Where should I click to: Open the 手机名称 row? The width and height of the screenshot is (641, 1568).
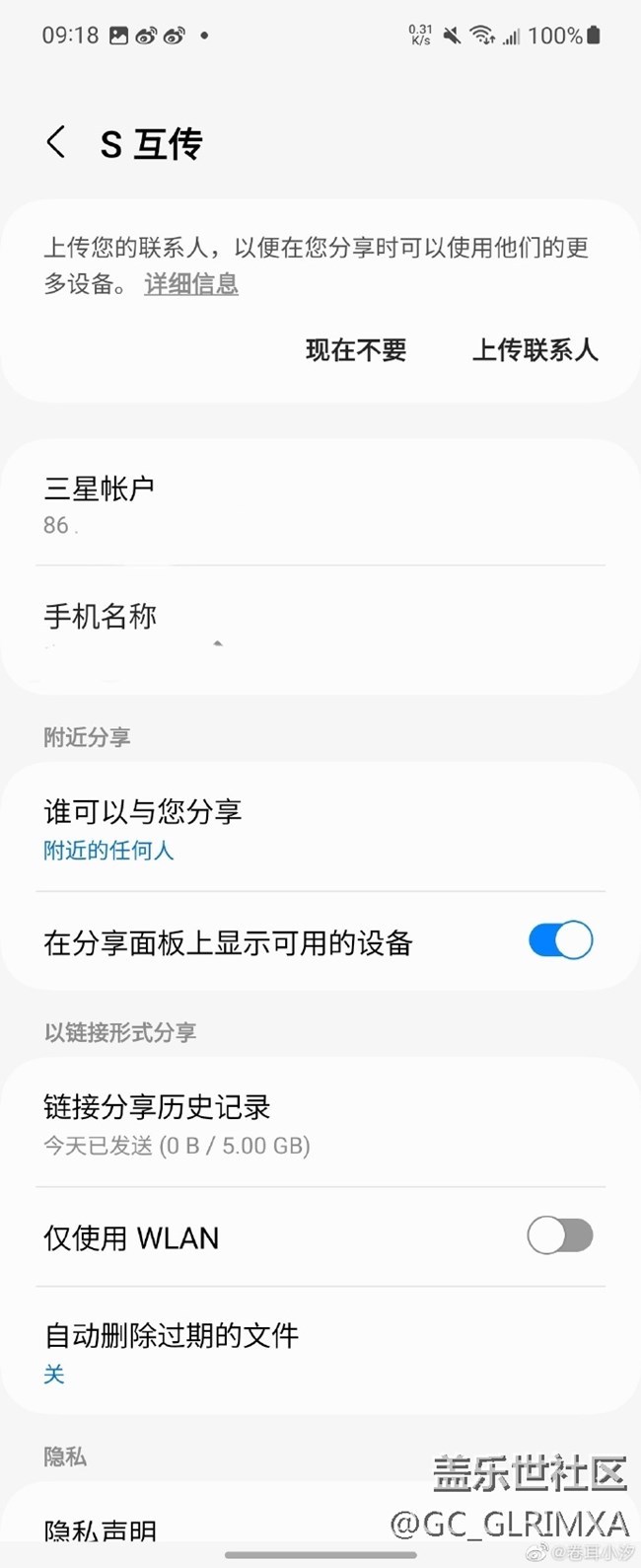pos(320,628)
